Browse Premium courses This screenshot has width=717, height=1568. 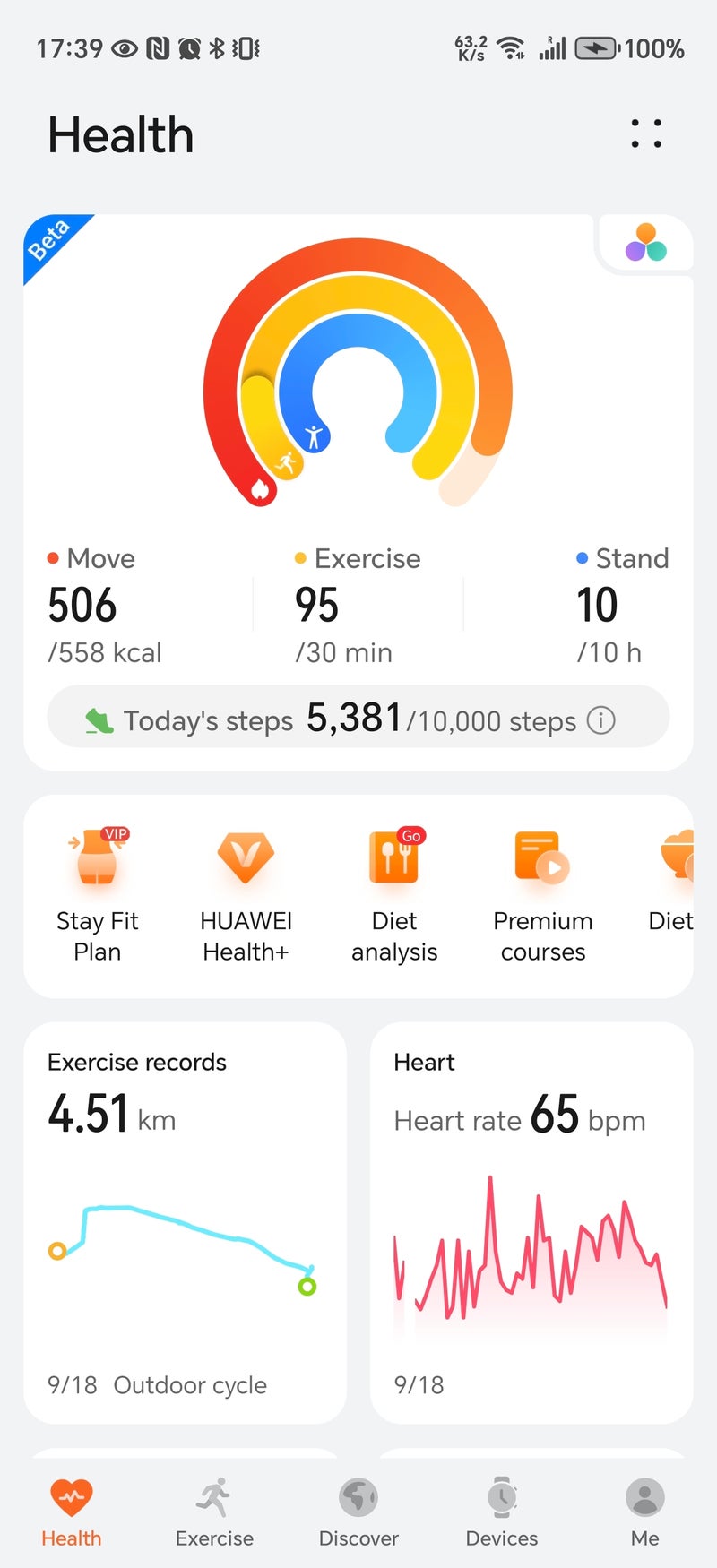click(542, 893)
